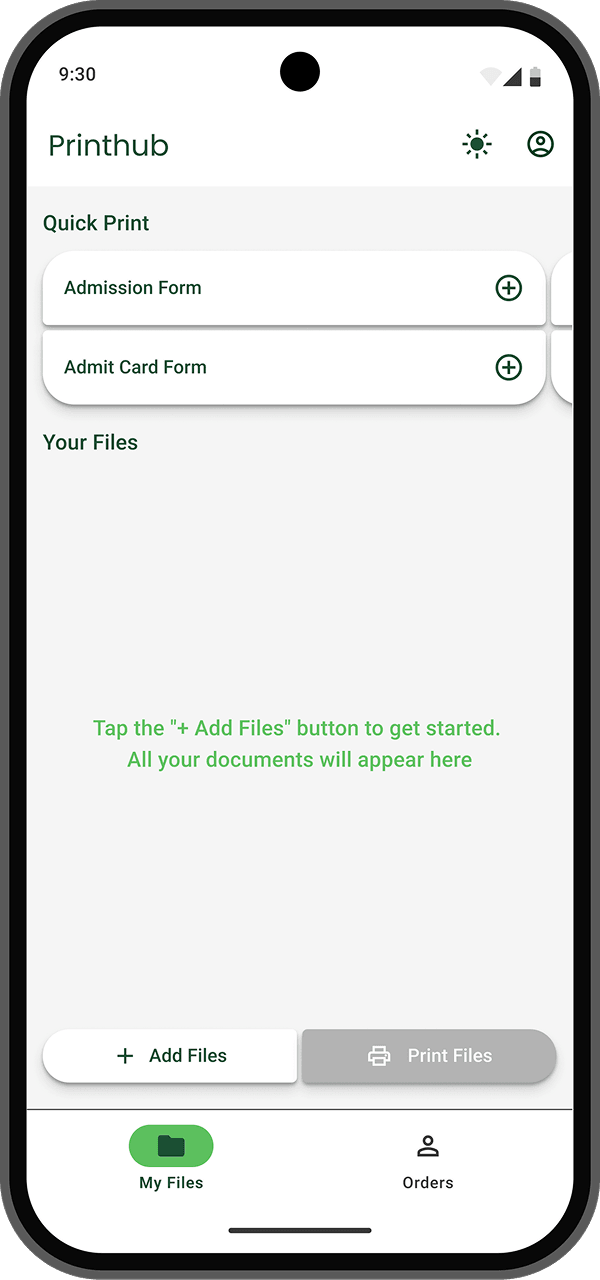Open the Admission Form quick print card

(x=270, y=288)
